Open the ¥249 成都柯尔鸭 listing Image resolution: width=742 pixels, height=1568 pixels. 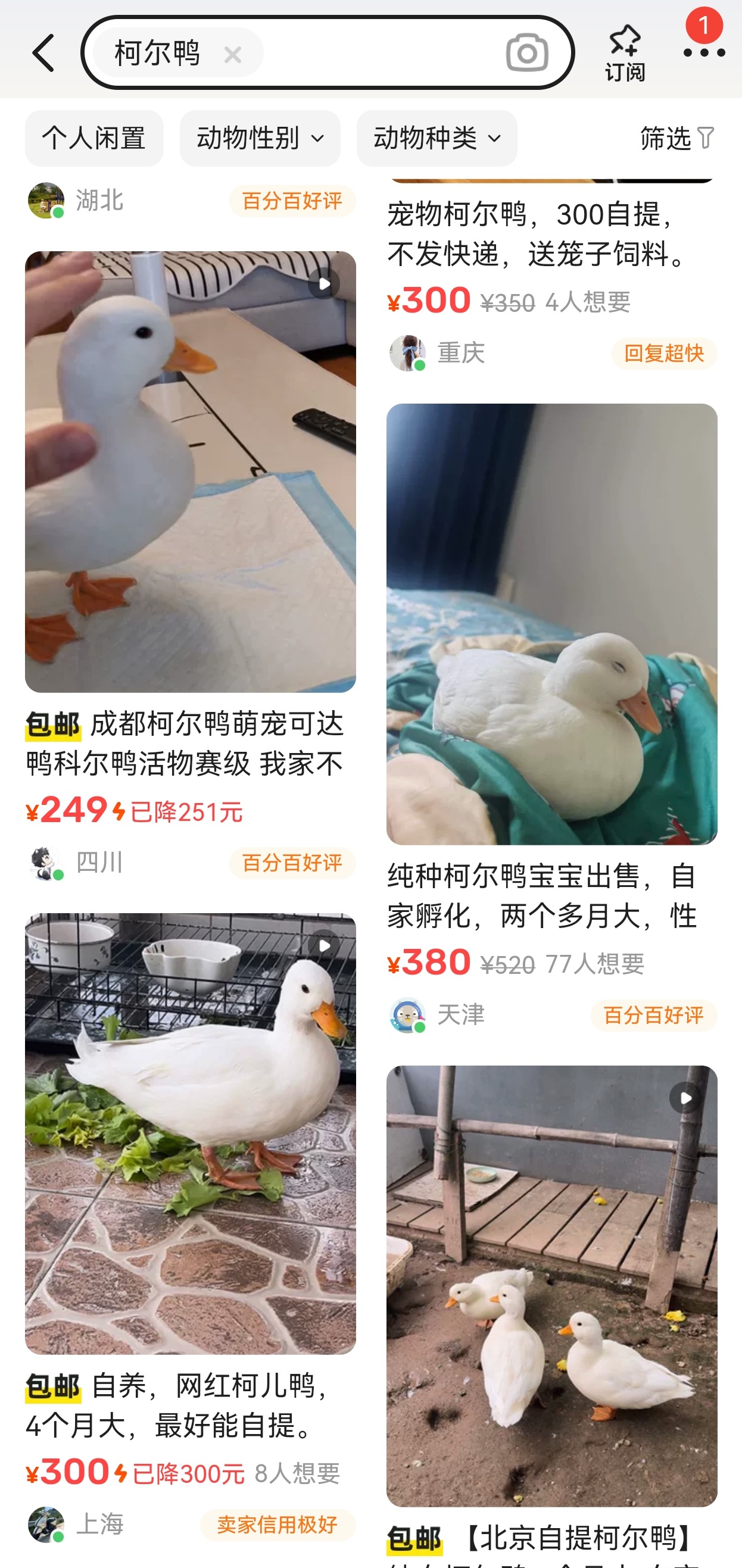tap(190, 472)
